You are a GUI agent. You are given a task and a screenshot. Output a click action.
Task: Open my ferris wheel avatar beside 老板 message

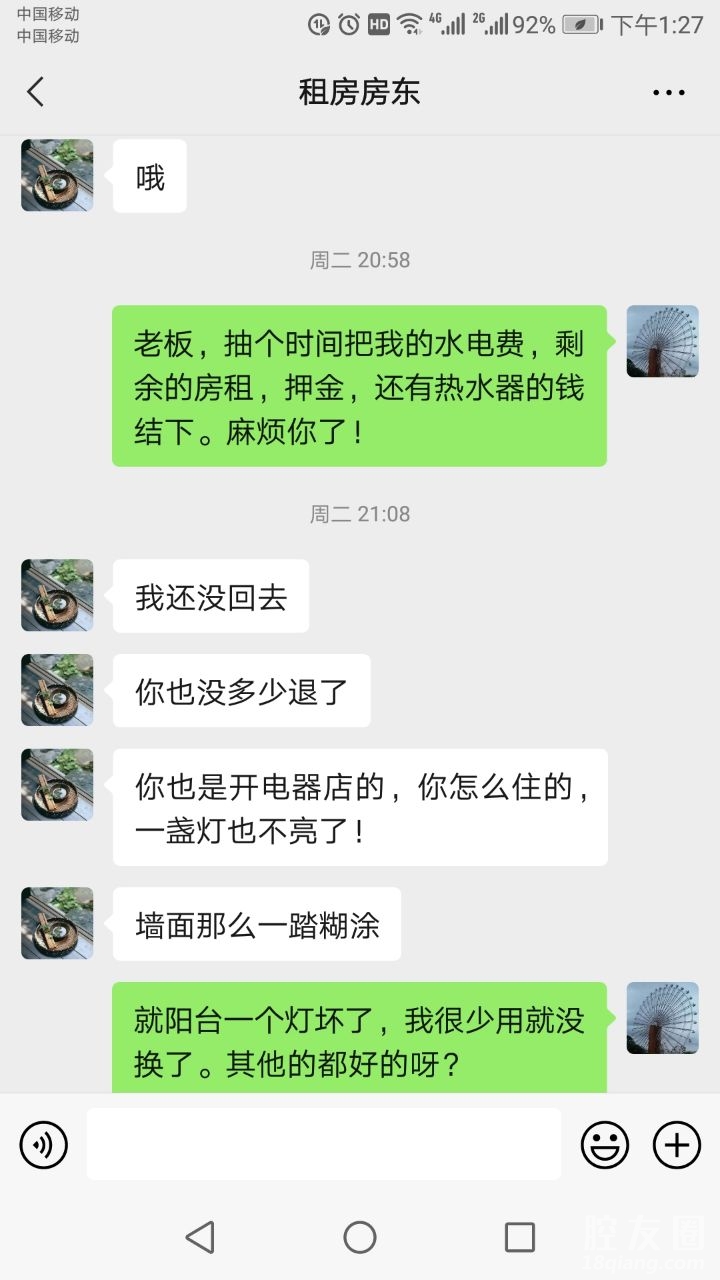pos(662,341)
